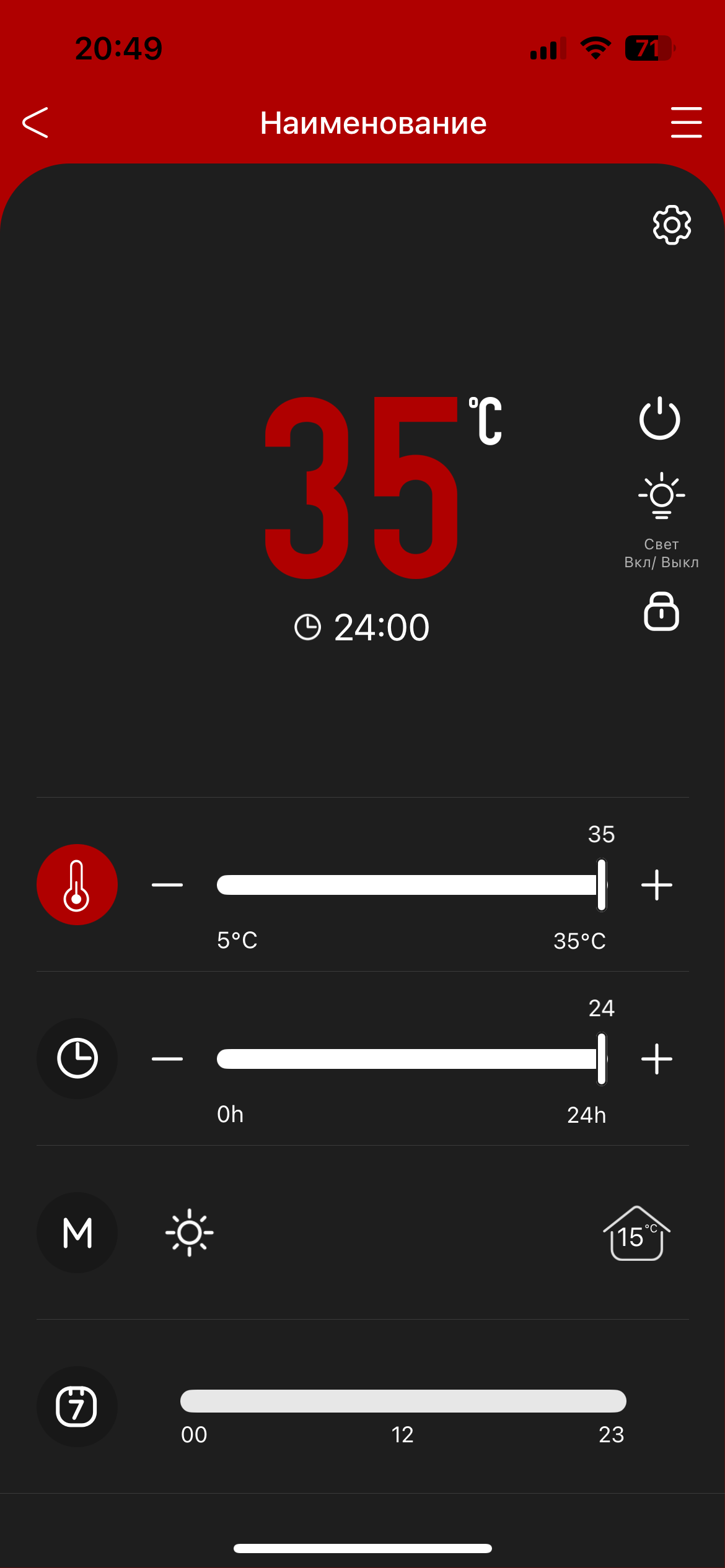Increase temperature with the plus button
This screenshot has width=725, height=1568.
point(657,885)
